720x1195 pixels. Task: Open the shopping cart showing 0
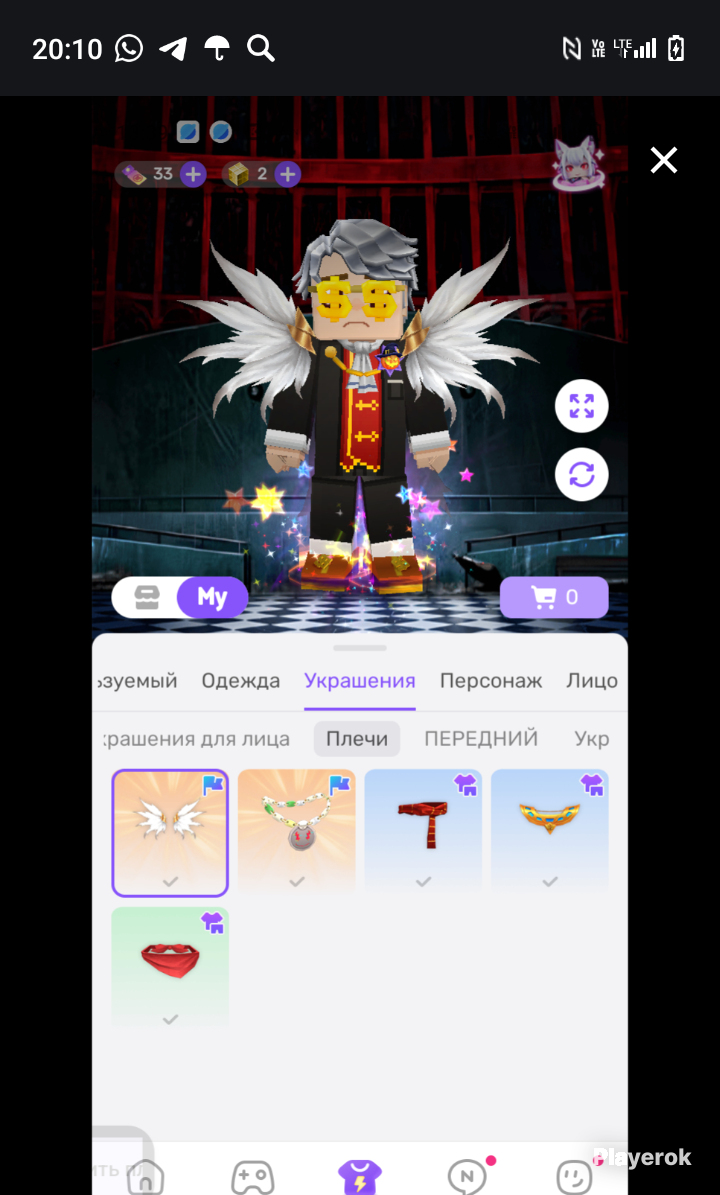pyautogui.click(x=554, y=597)
